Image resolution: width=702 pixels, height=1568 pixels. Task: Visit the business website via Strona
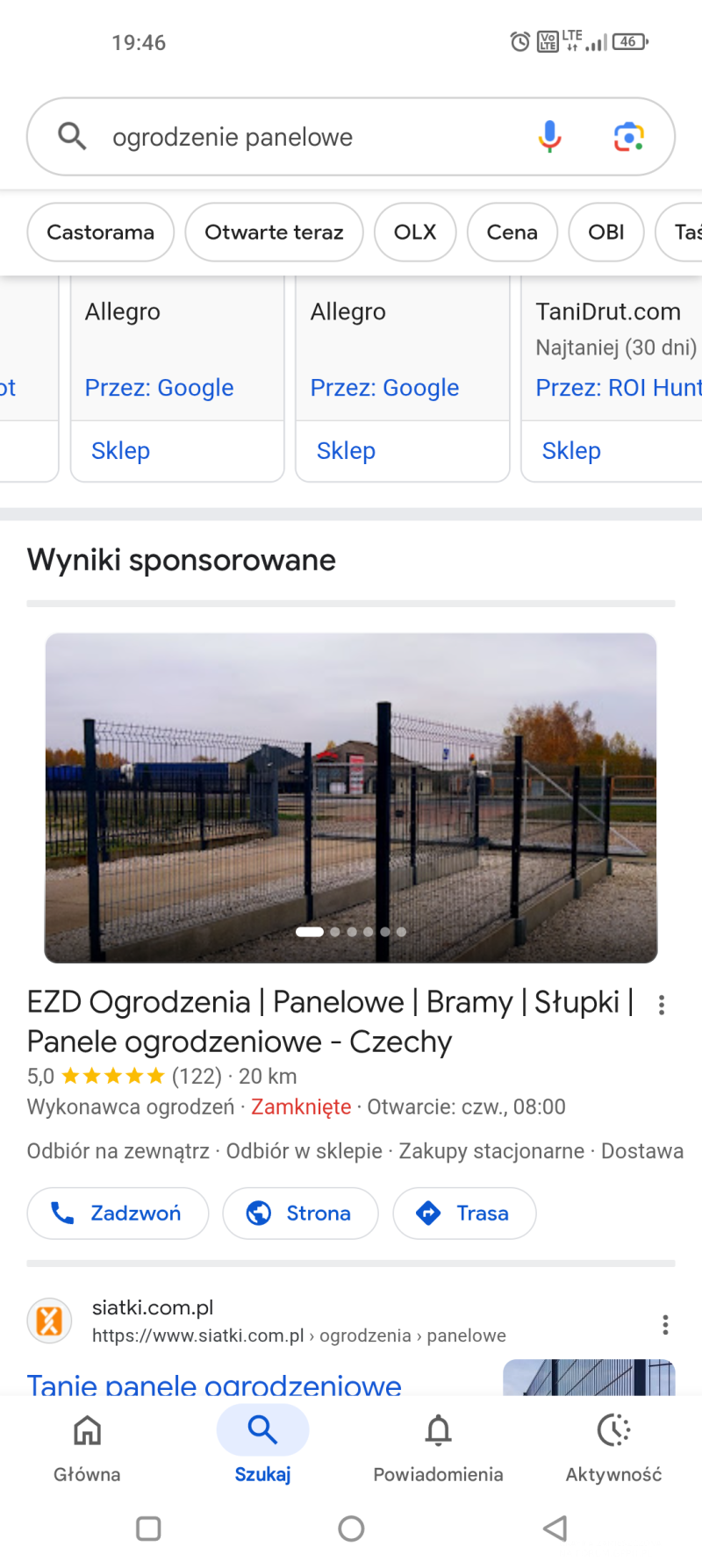(x=300, y=1213)
